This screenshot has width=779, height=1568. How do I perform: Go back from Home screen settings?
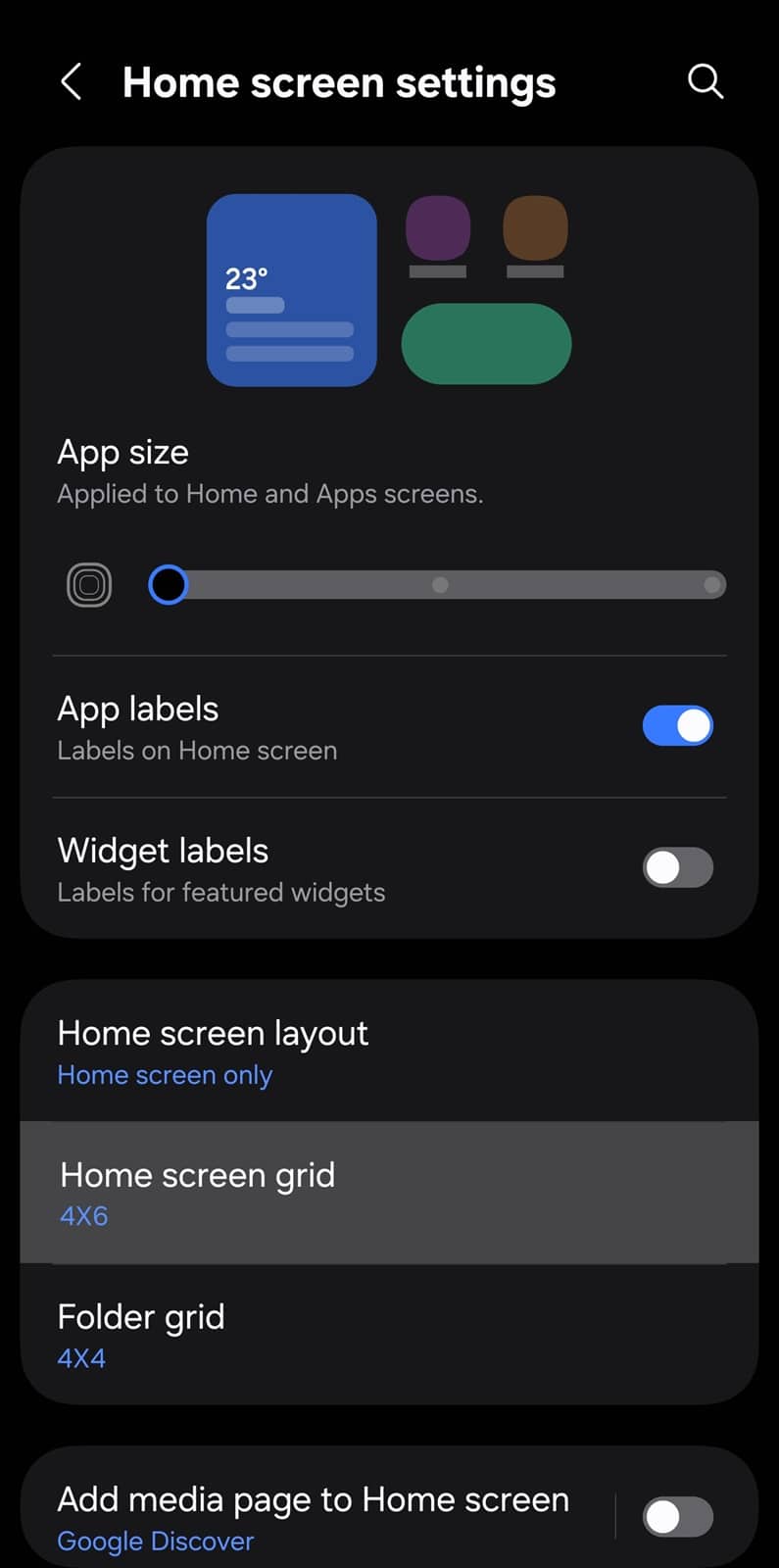tap(72, 82)
